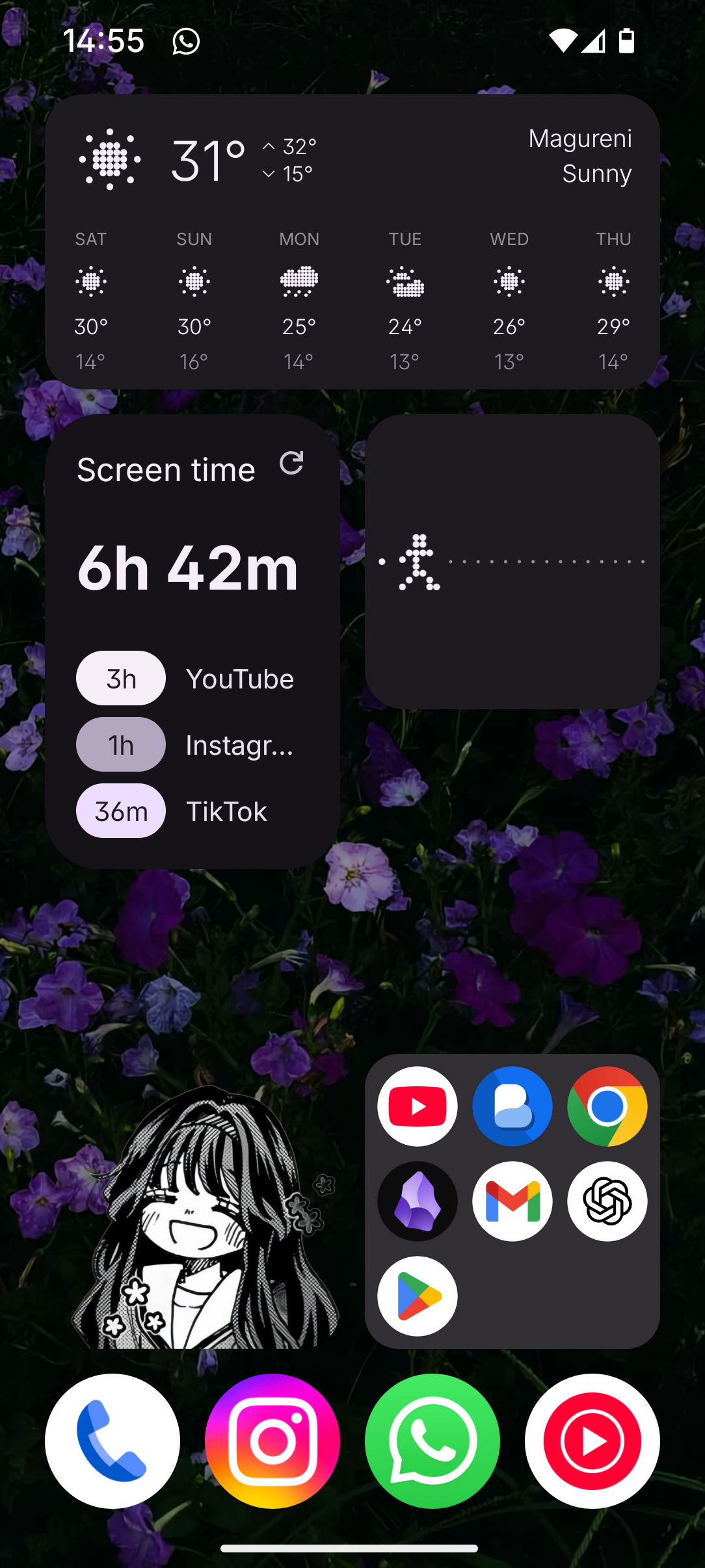
Task: Open the blue chat app next to YouTube
Action: tap(512, 1106)
